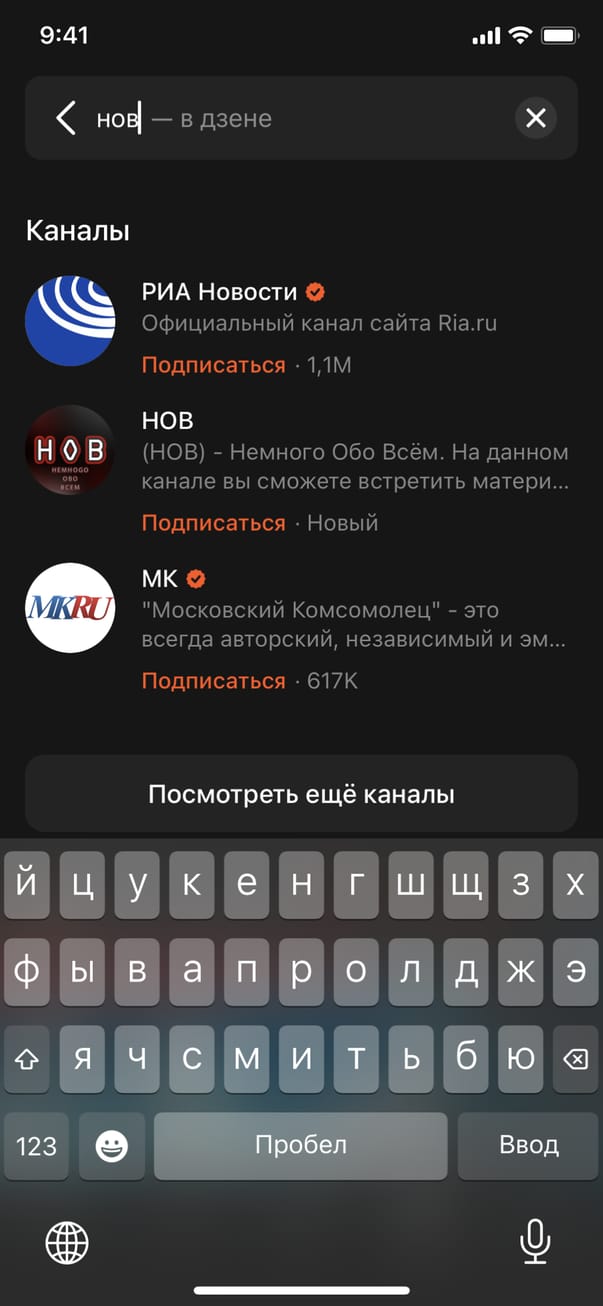This screenshot has height=1306, width=603.
Task: Open the НОВ channel
Action: pos(168,420)
